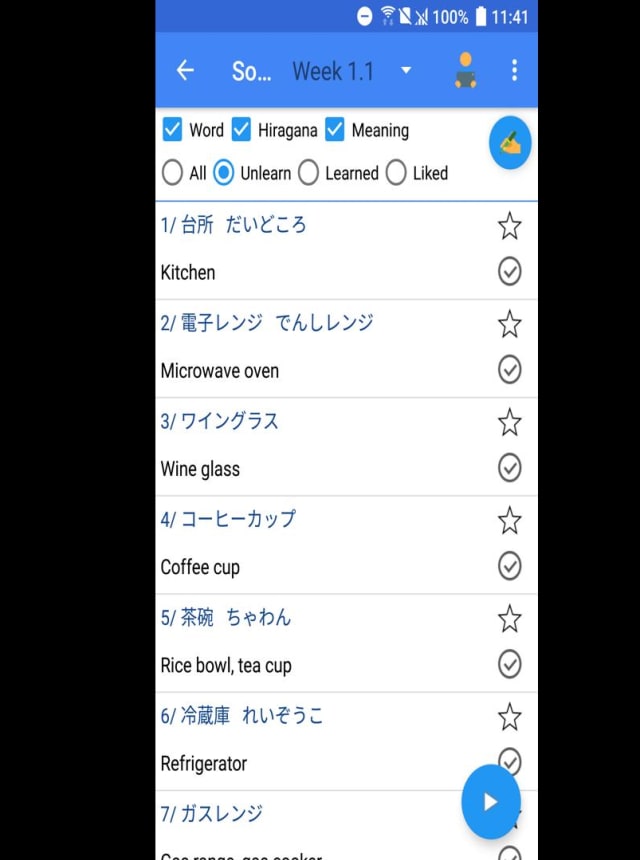
Task: Uncheck the Hiragana checkbox
Action: [x=241, y=129]
